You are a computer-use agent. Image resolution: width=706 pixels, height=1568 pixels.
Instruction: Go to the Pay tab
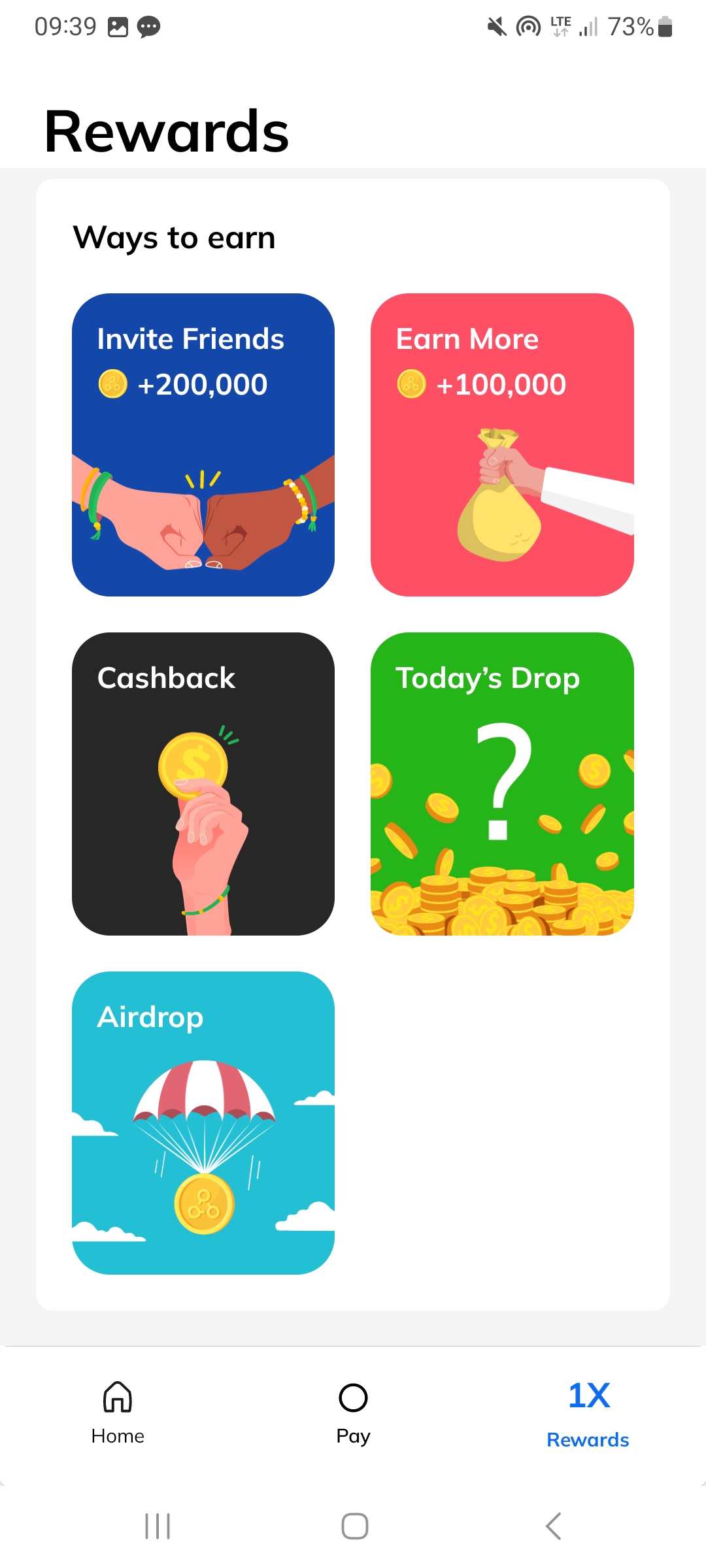353,1414
